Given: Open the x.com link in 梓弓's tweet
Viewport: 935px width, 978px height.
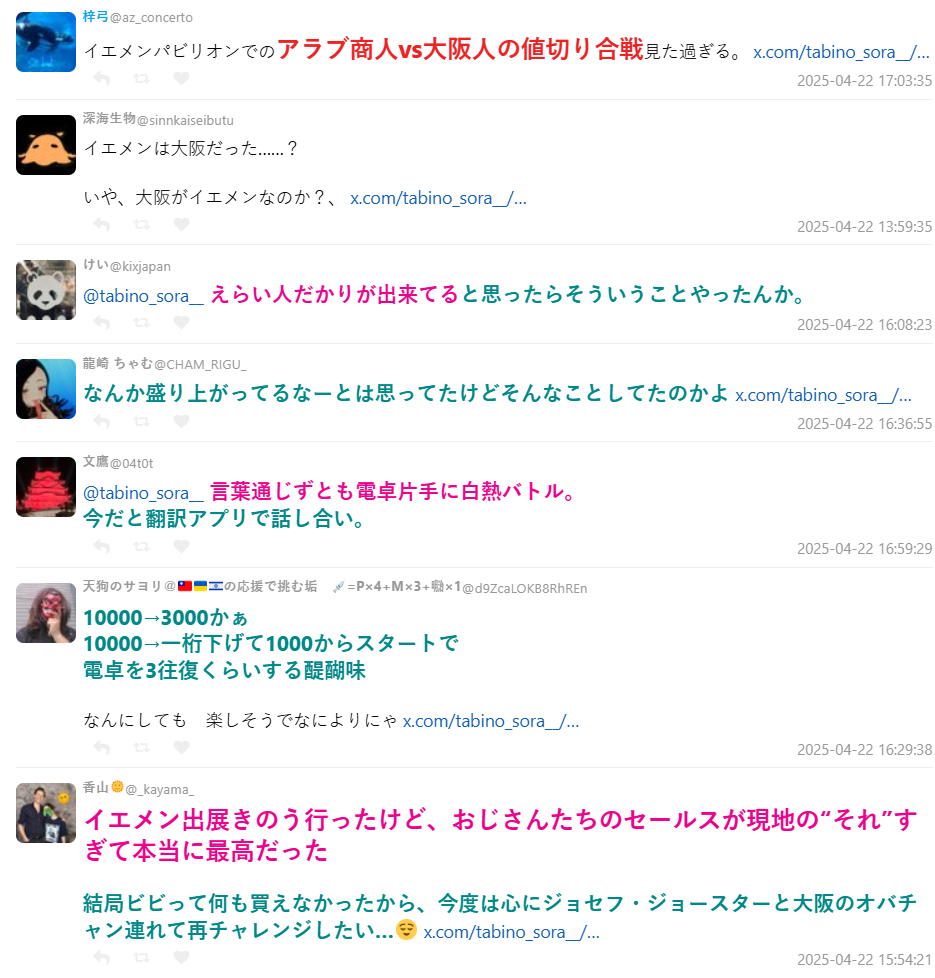Looking at the screenshot, I should coord(840,52).
